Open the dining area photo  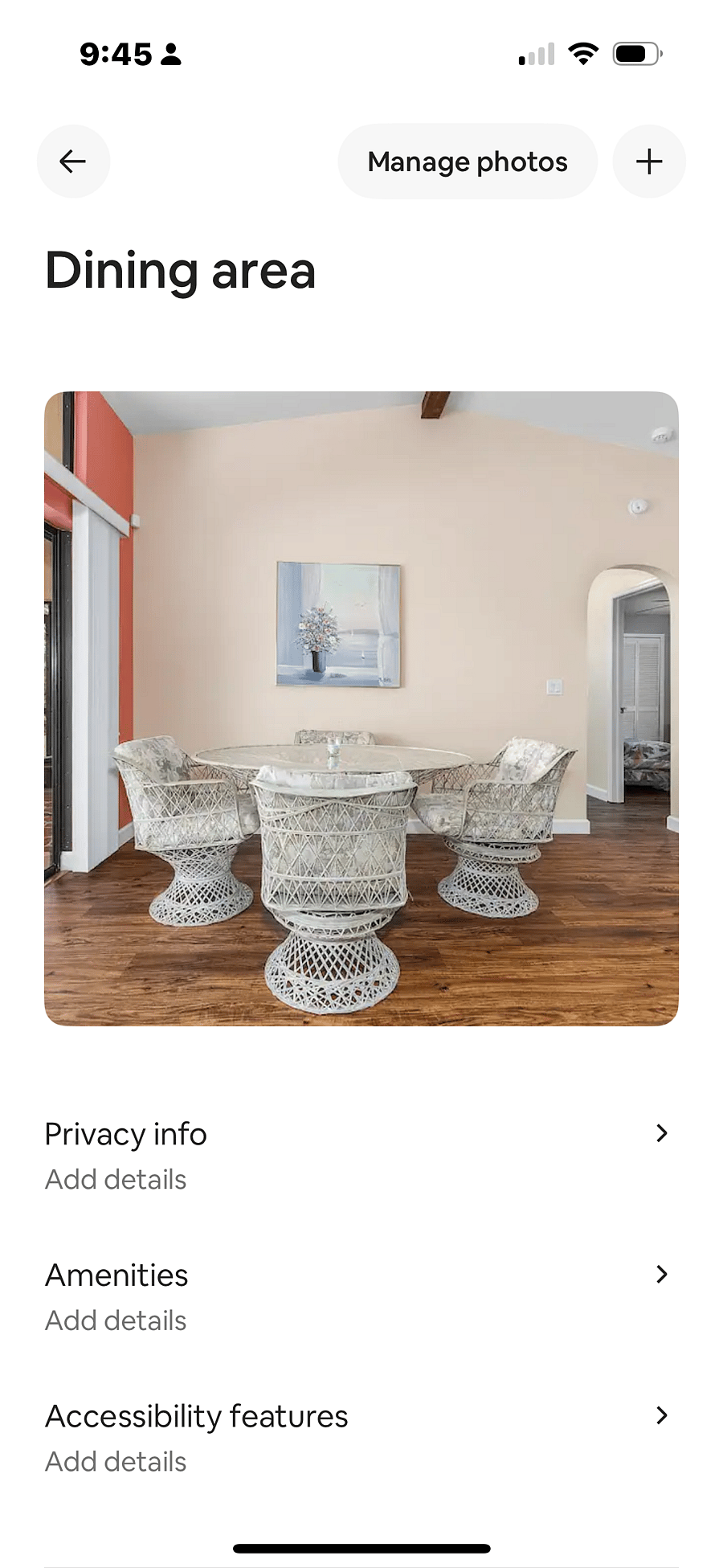click(x=361, y=708)
